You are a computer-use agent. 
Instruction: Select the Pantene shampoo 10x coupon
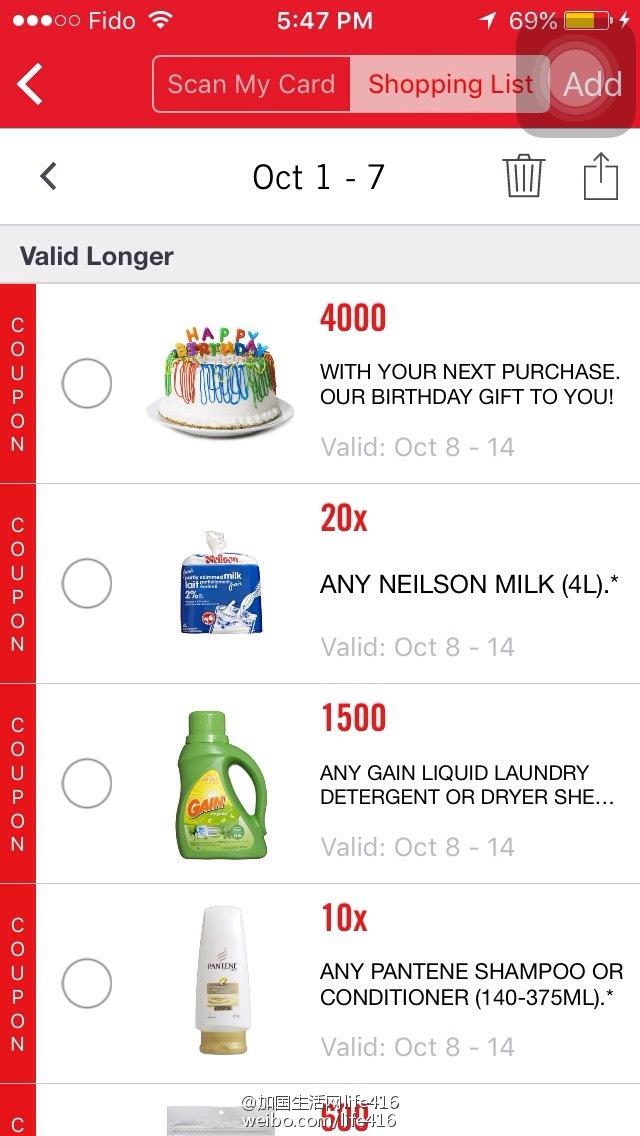click(87, 984)
